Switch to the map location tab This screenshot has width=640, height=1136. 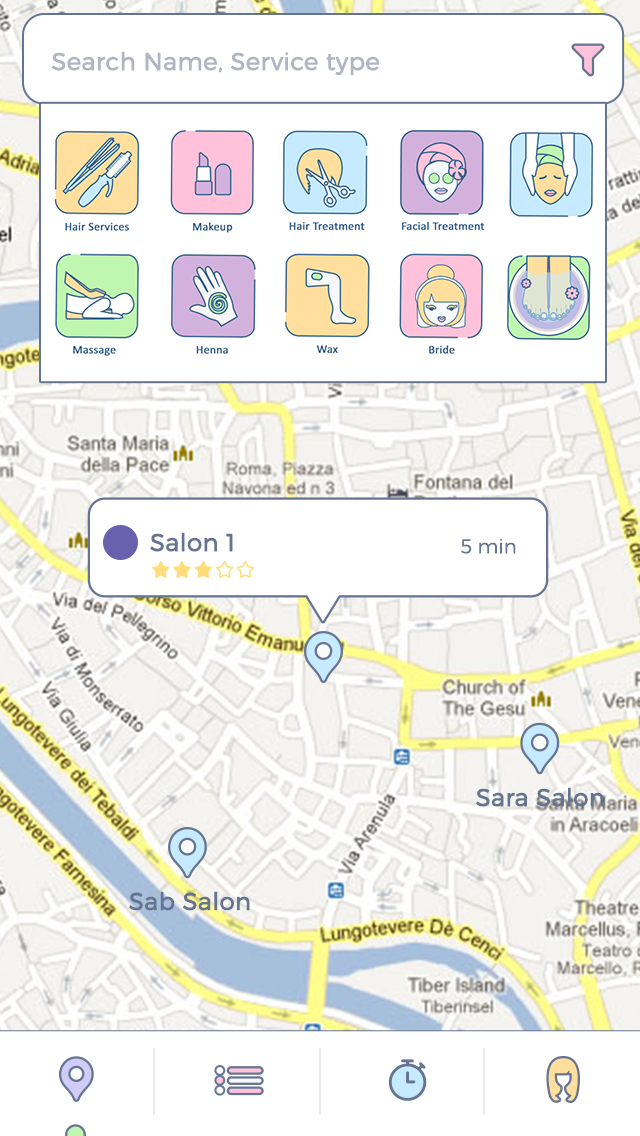click(x=77, y=1080)
